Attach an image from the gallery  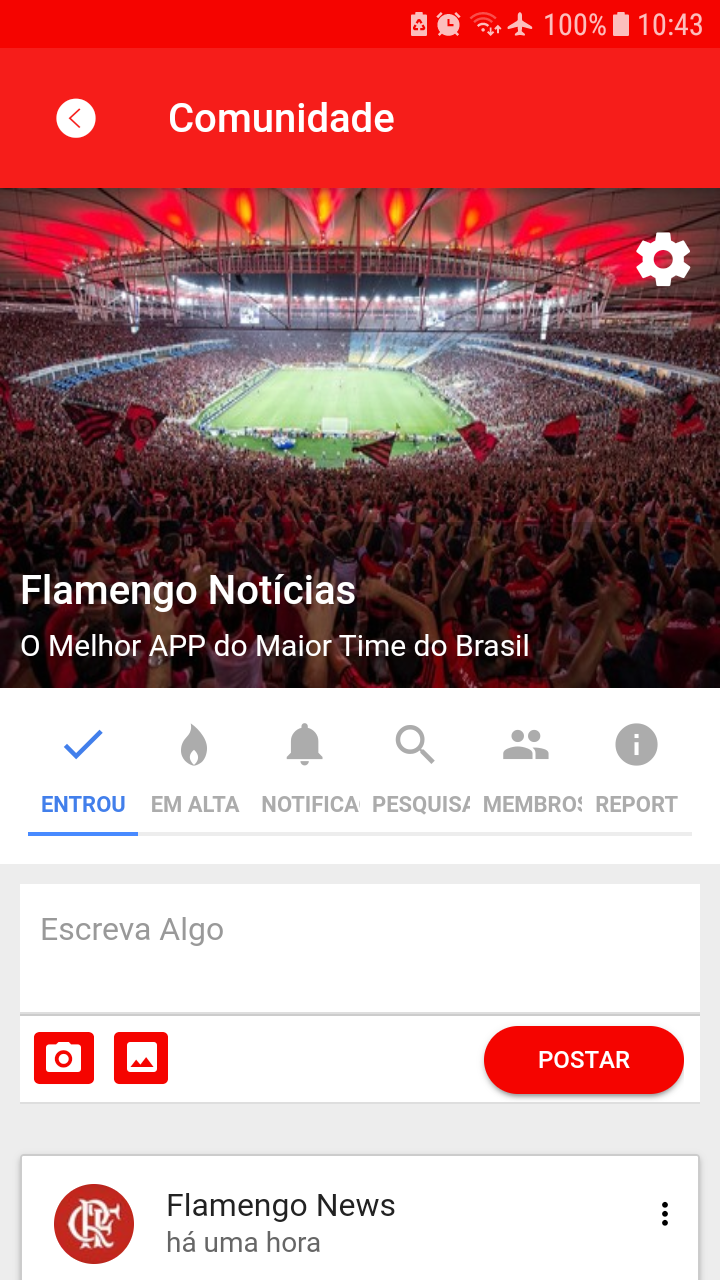coord(141,1058)
